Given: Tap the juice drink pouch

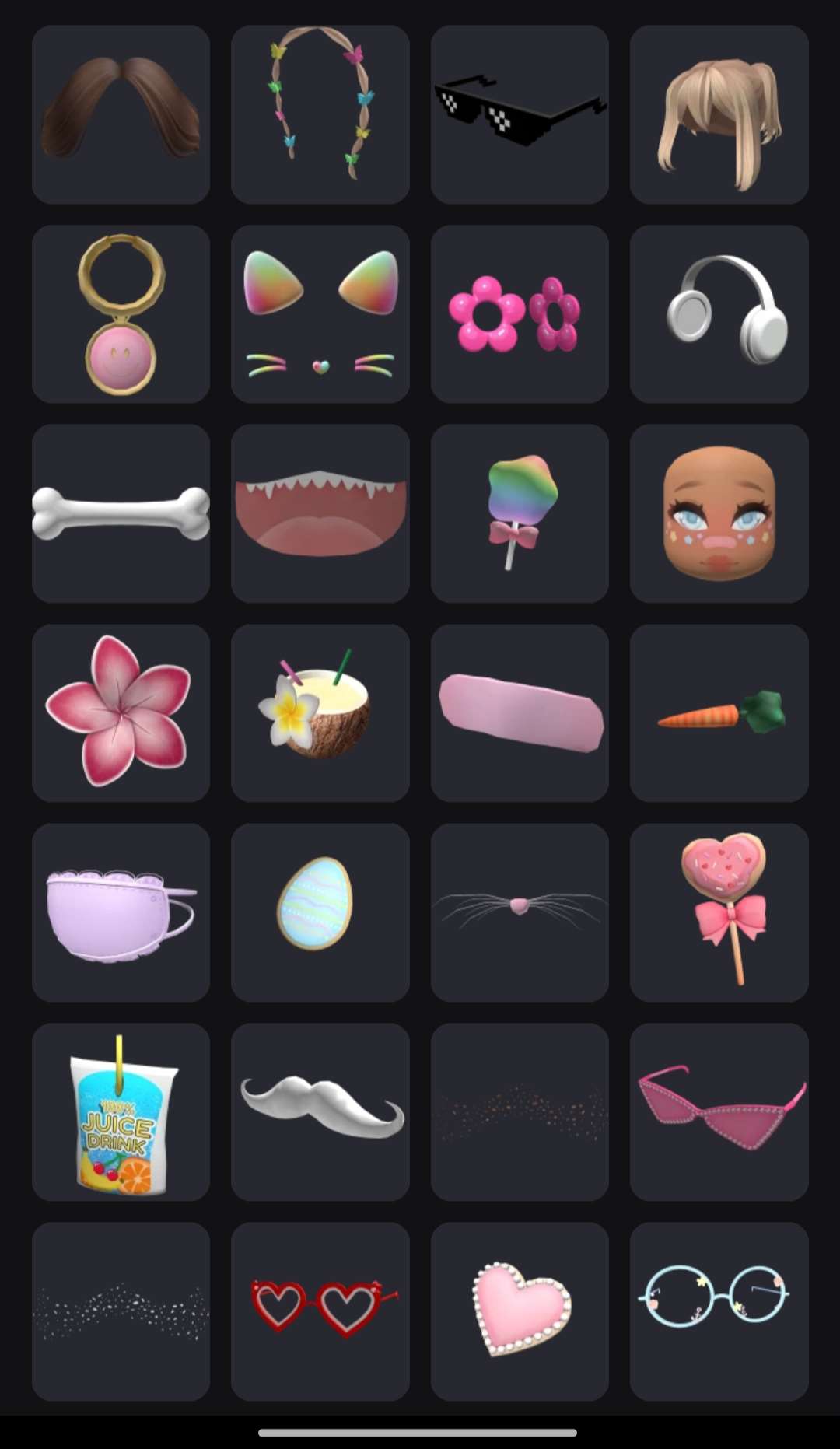Looking at the screenshot, I should (x=121, y=1112).
